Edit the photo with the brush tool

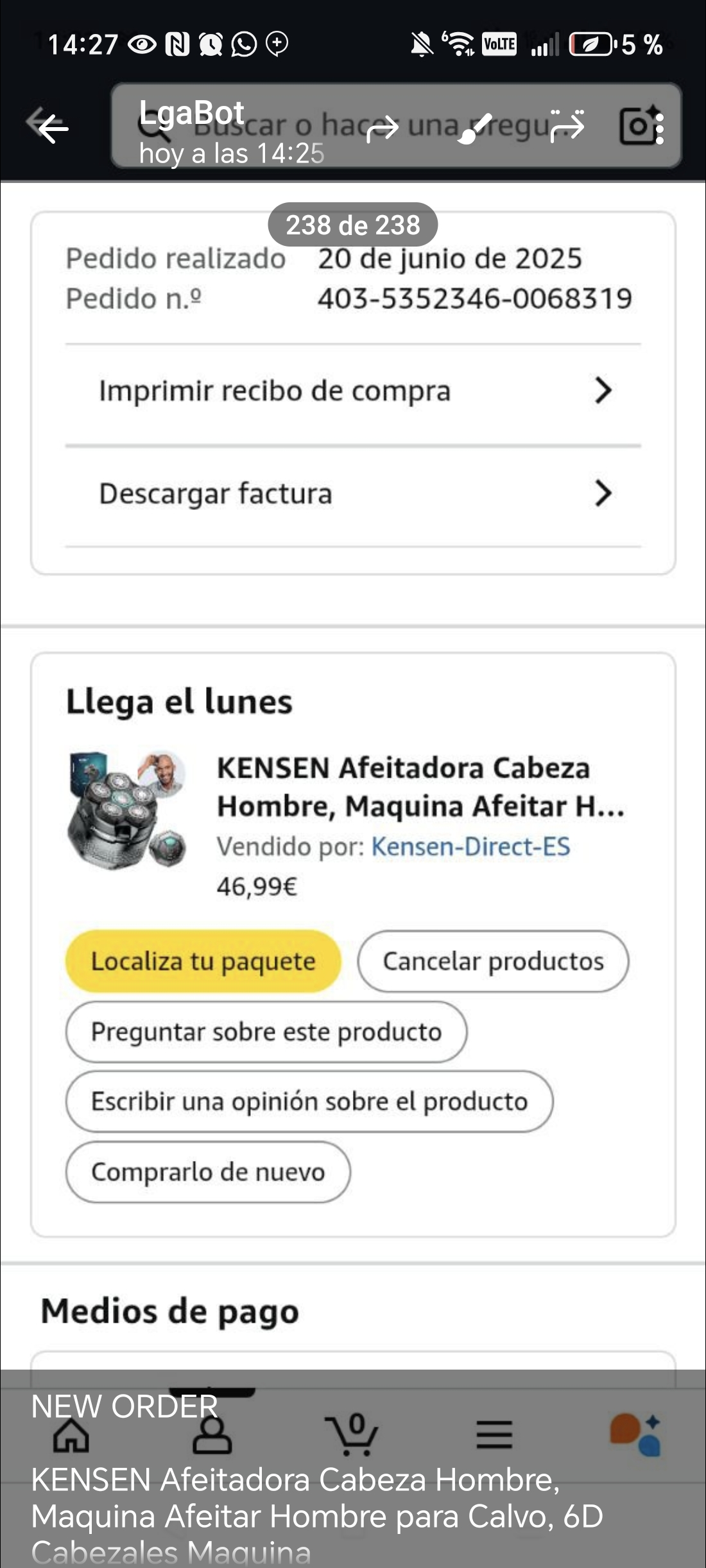474,128
